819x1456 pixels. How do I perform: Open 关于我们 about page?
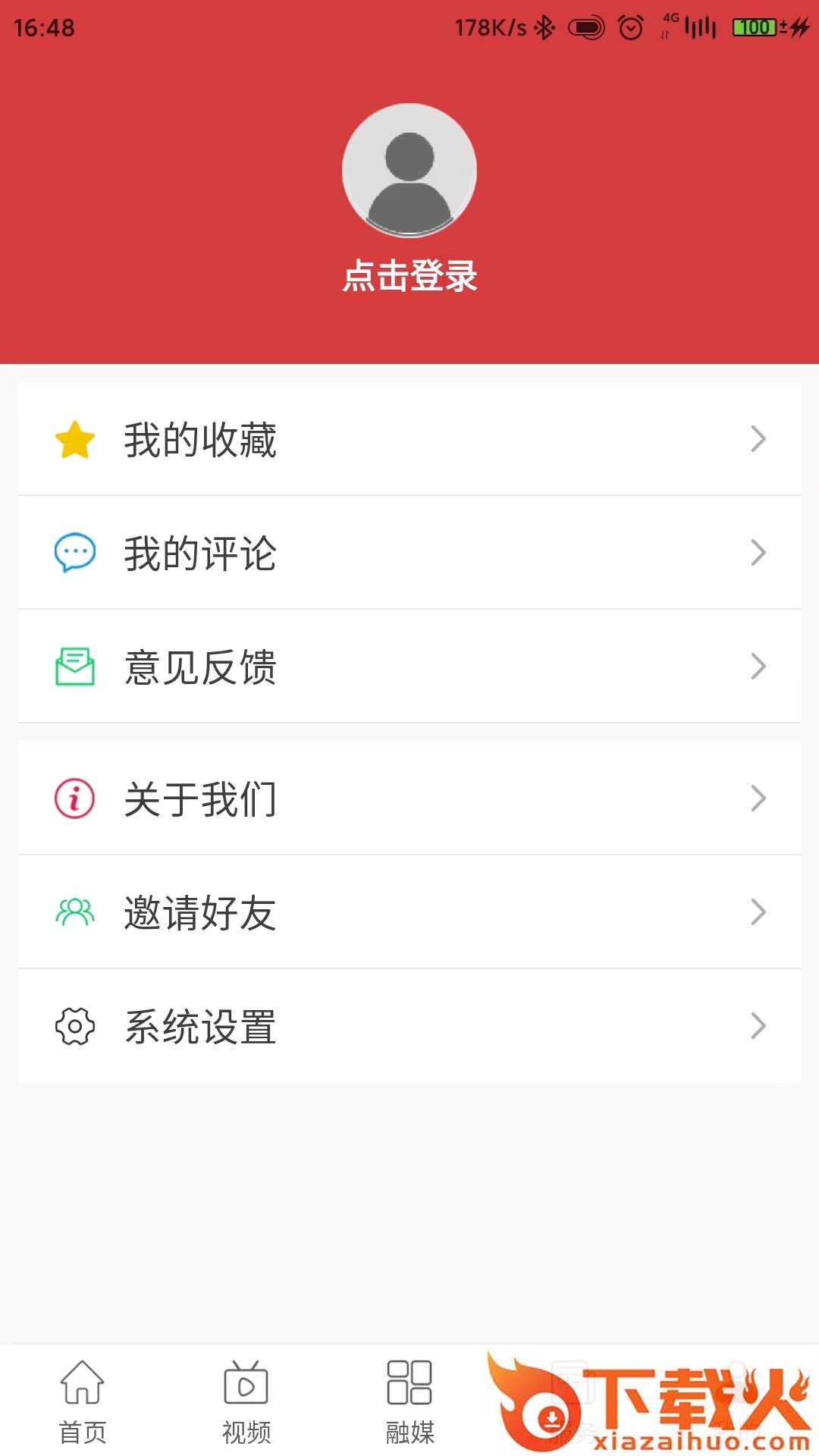point(409,799)
